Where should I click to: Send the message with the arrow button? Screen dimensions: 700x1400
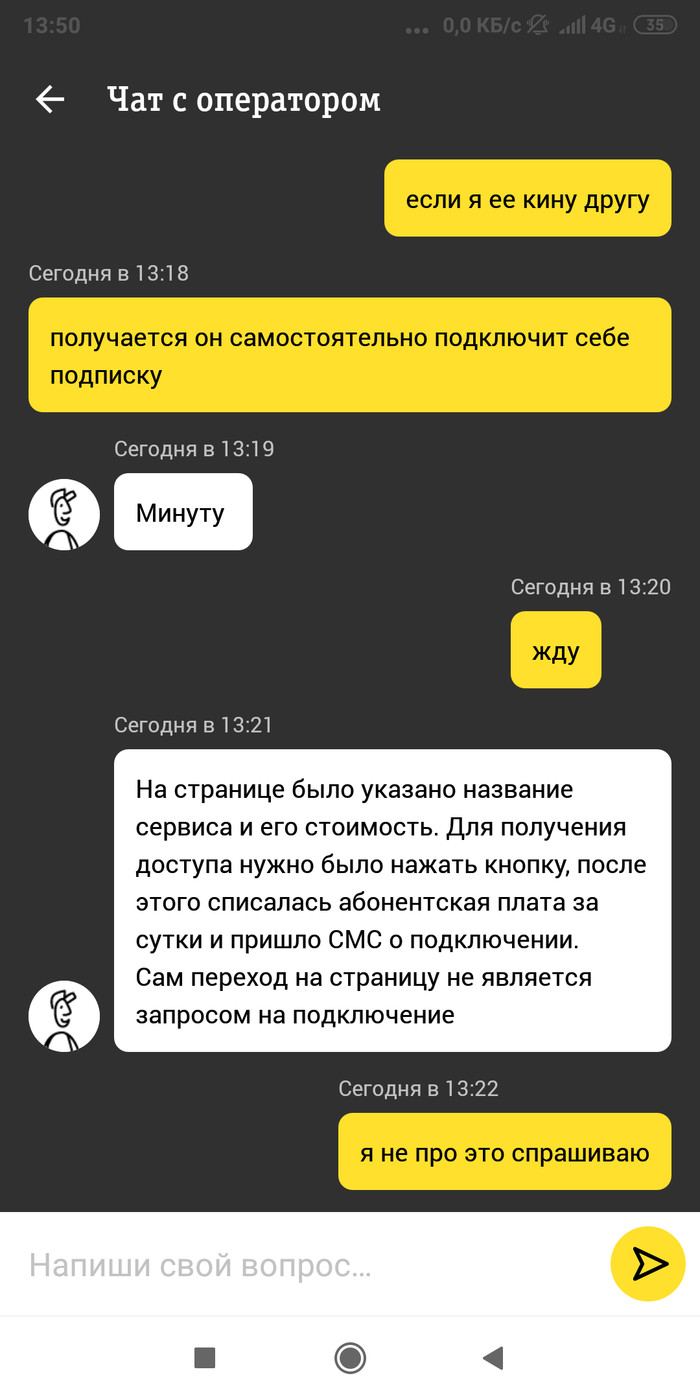point(647,1264)
